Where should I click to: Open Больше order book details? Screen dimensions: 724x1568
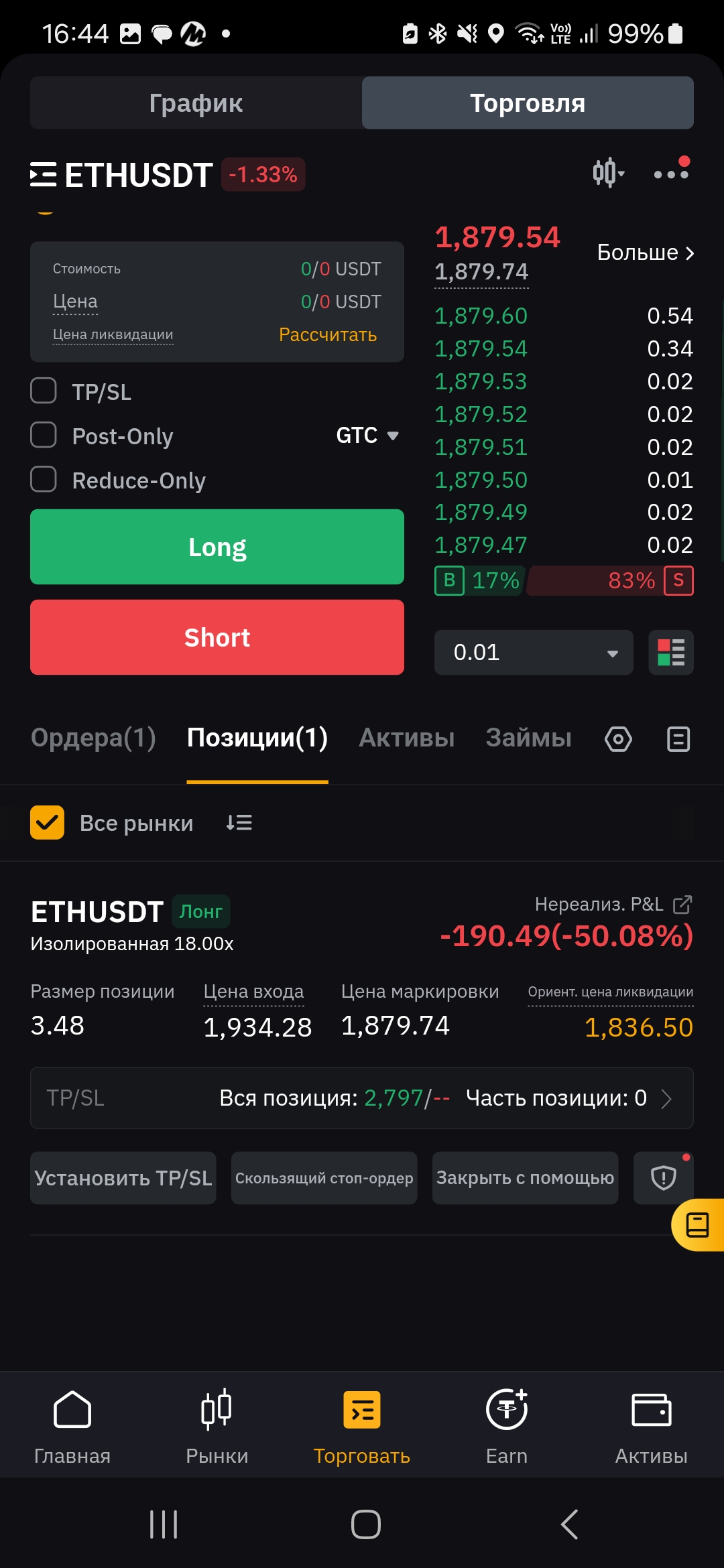(x=646, y=253)
